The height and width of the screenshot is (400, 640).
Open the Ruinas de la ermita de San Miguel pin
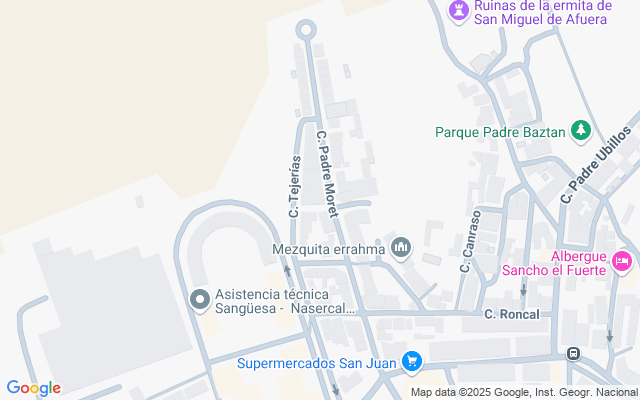pyautogui.click(x=458, y=11)
